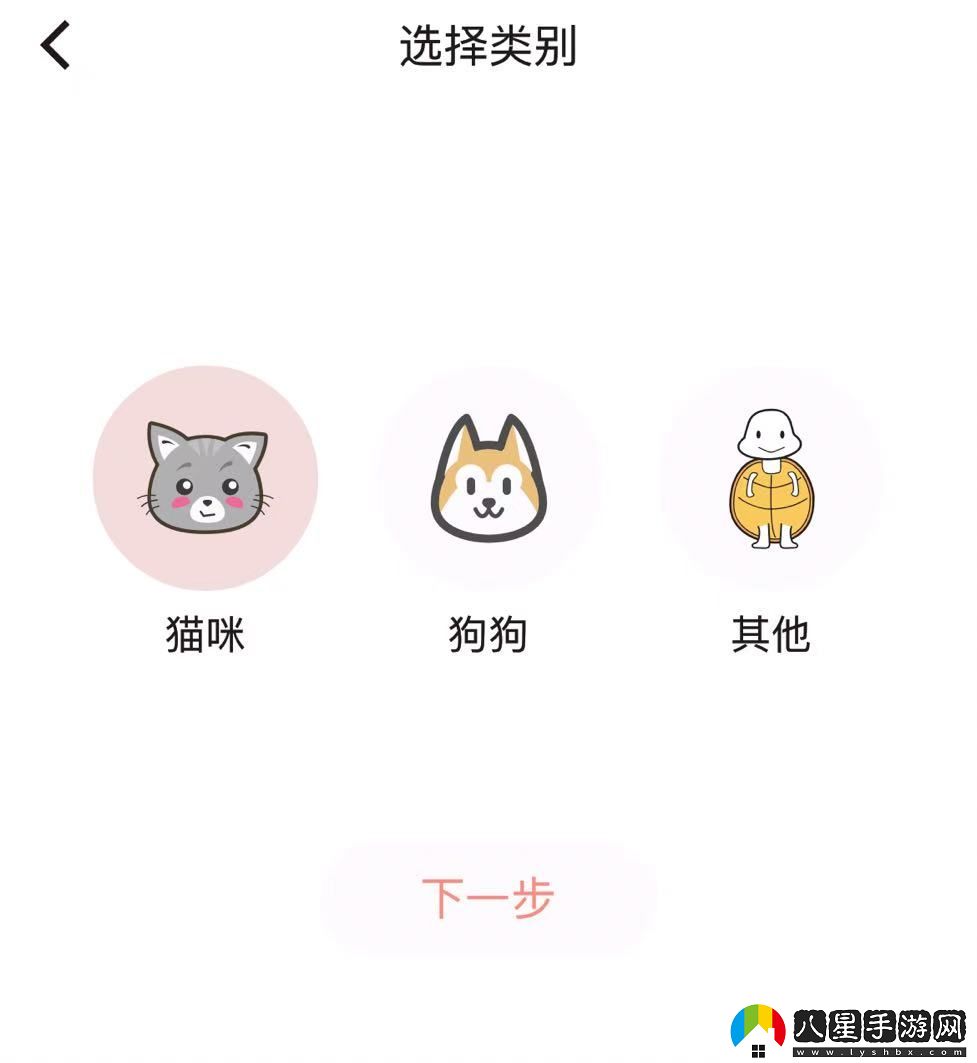
Task: Toggle selection of the highlighted cat circle
Action: click(x=205, y=480)
